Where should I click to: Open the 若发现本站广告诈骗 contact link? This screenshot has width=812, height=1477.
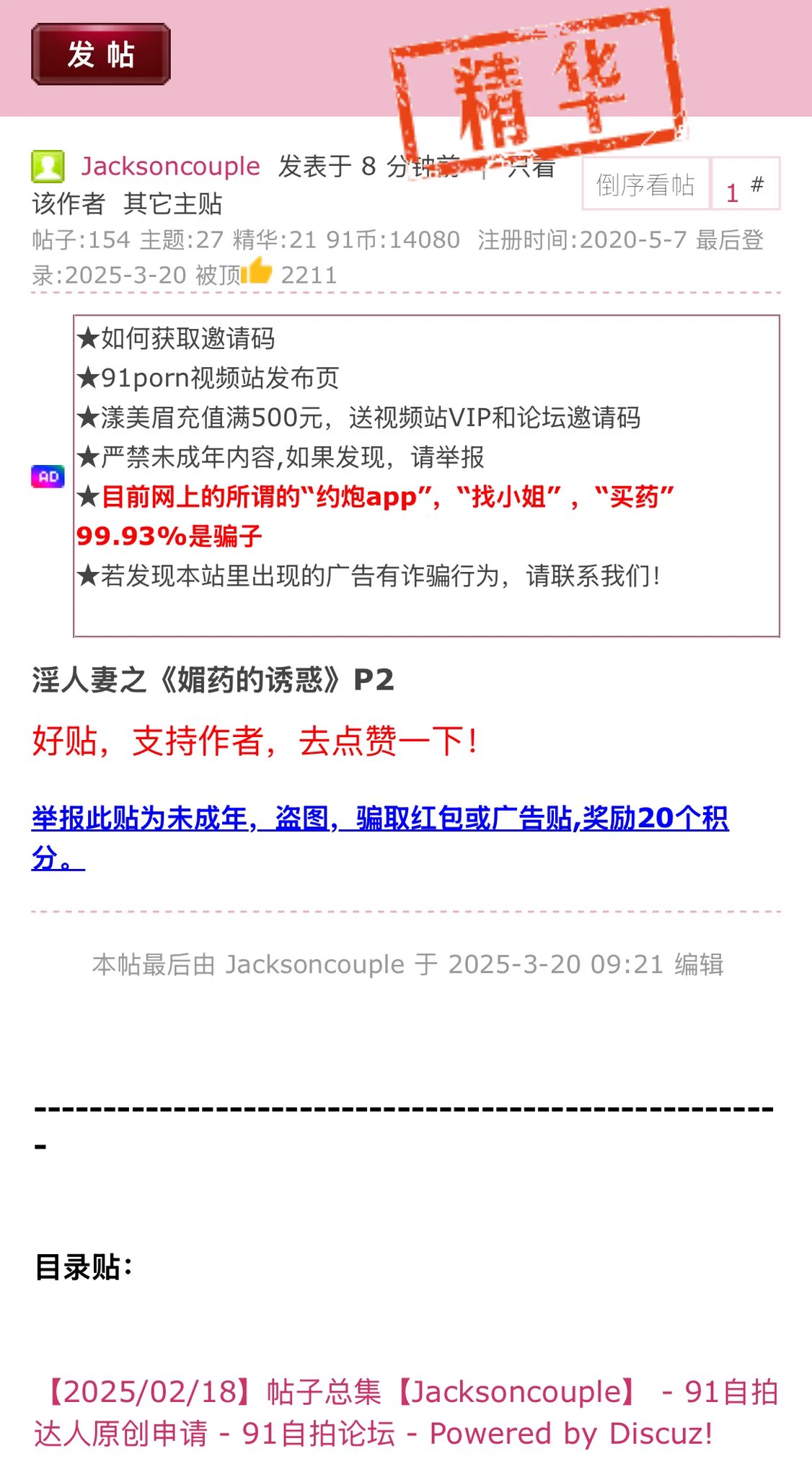379,576
